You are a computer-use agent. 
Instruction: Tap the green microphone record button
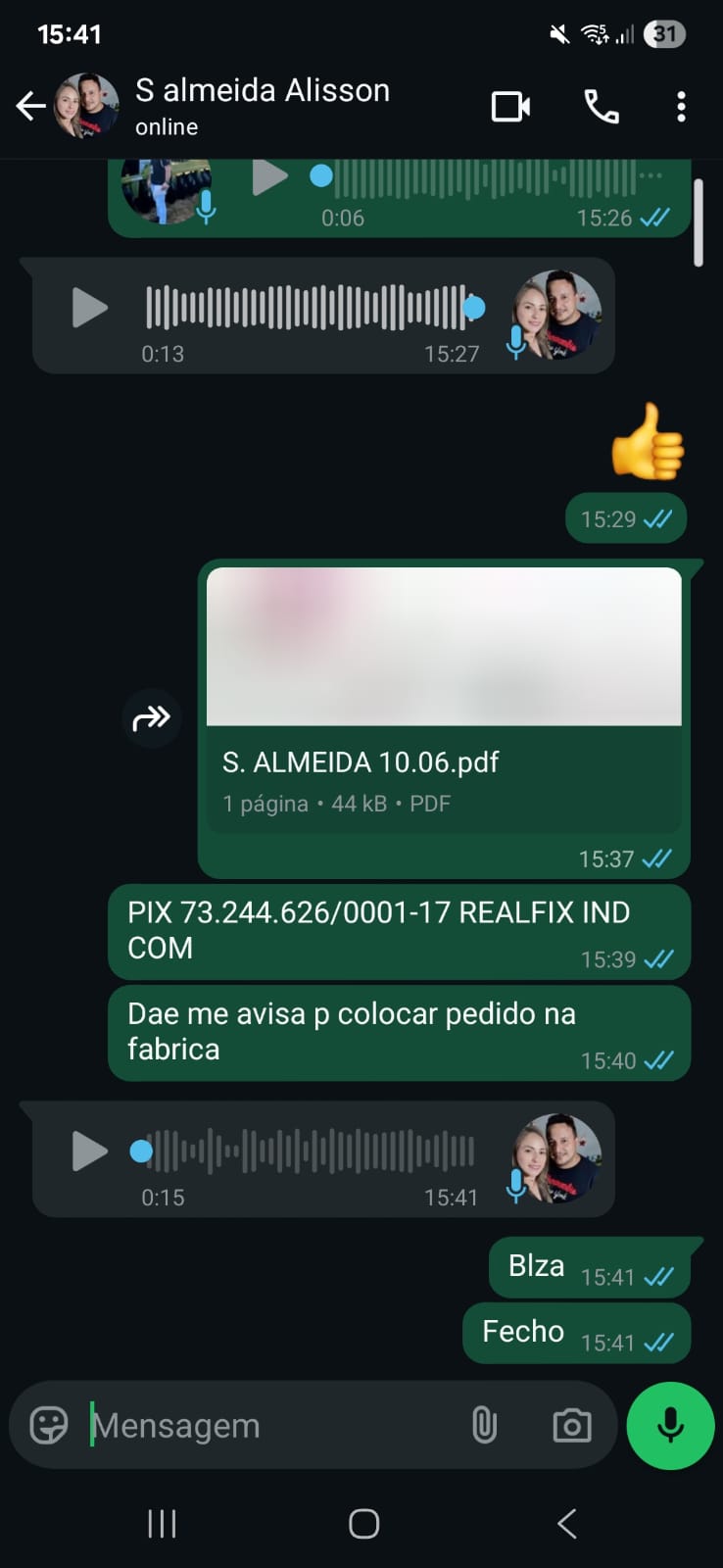[670, 1425]
